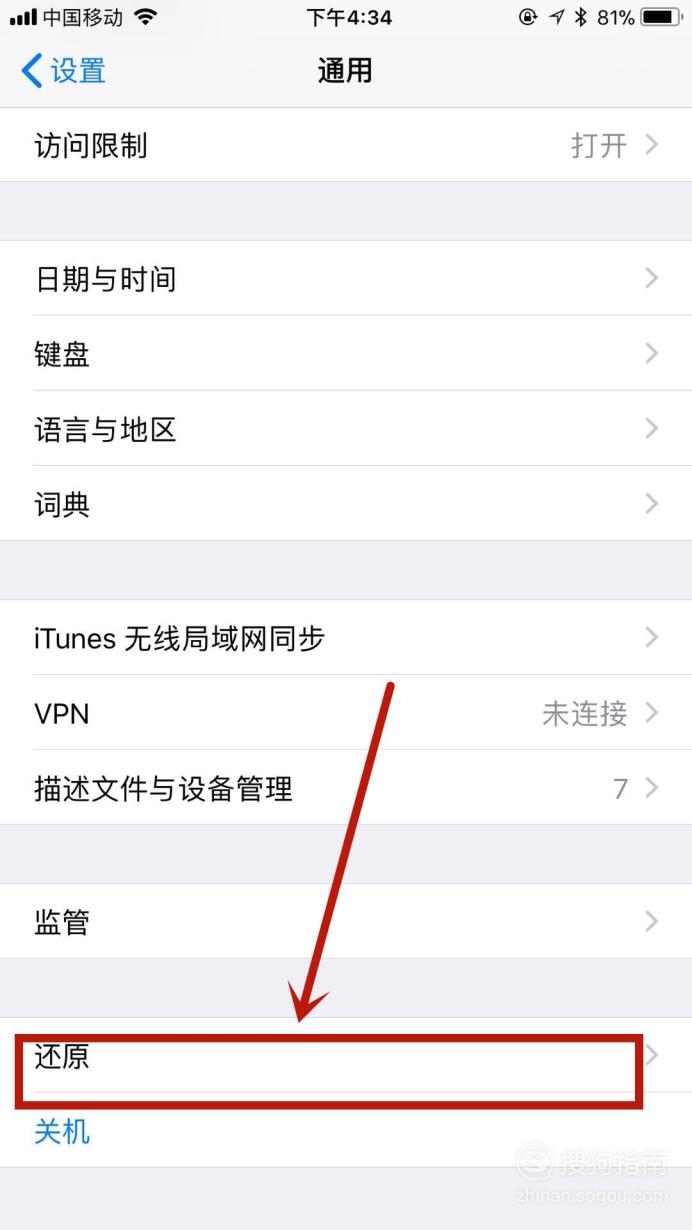The width and height of the screenshot is (692, 1230).
Task: Open 日期与时间 settings
Action: point(346,278)
